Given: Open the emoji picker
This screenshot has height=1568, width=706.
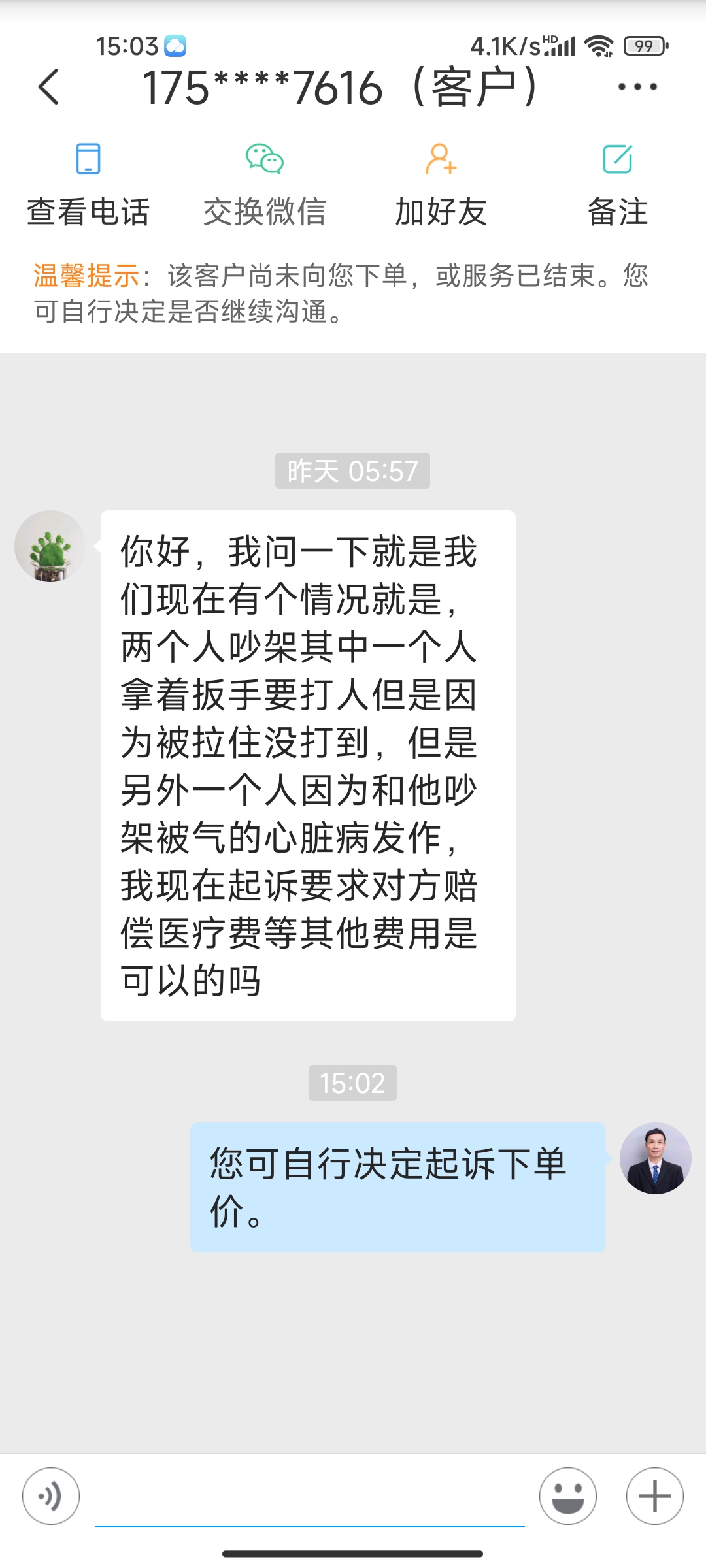Looking at the screenshot, I should coord(567,1495).
